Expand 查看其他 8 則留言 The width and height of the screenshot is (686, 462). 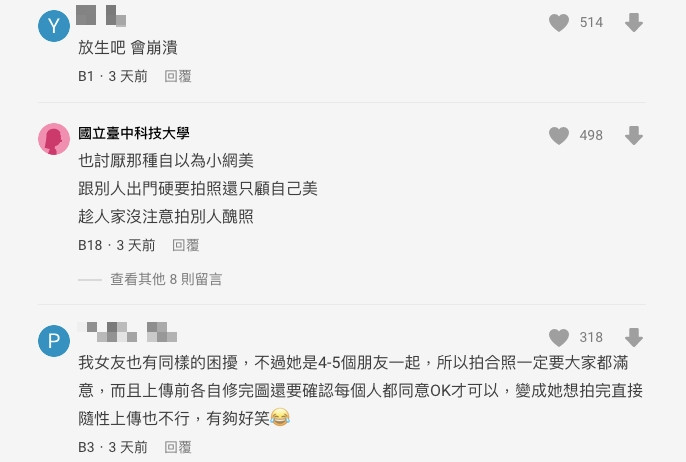[166, 280]
